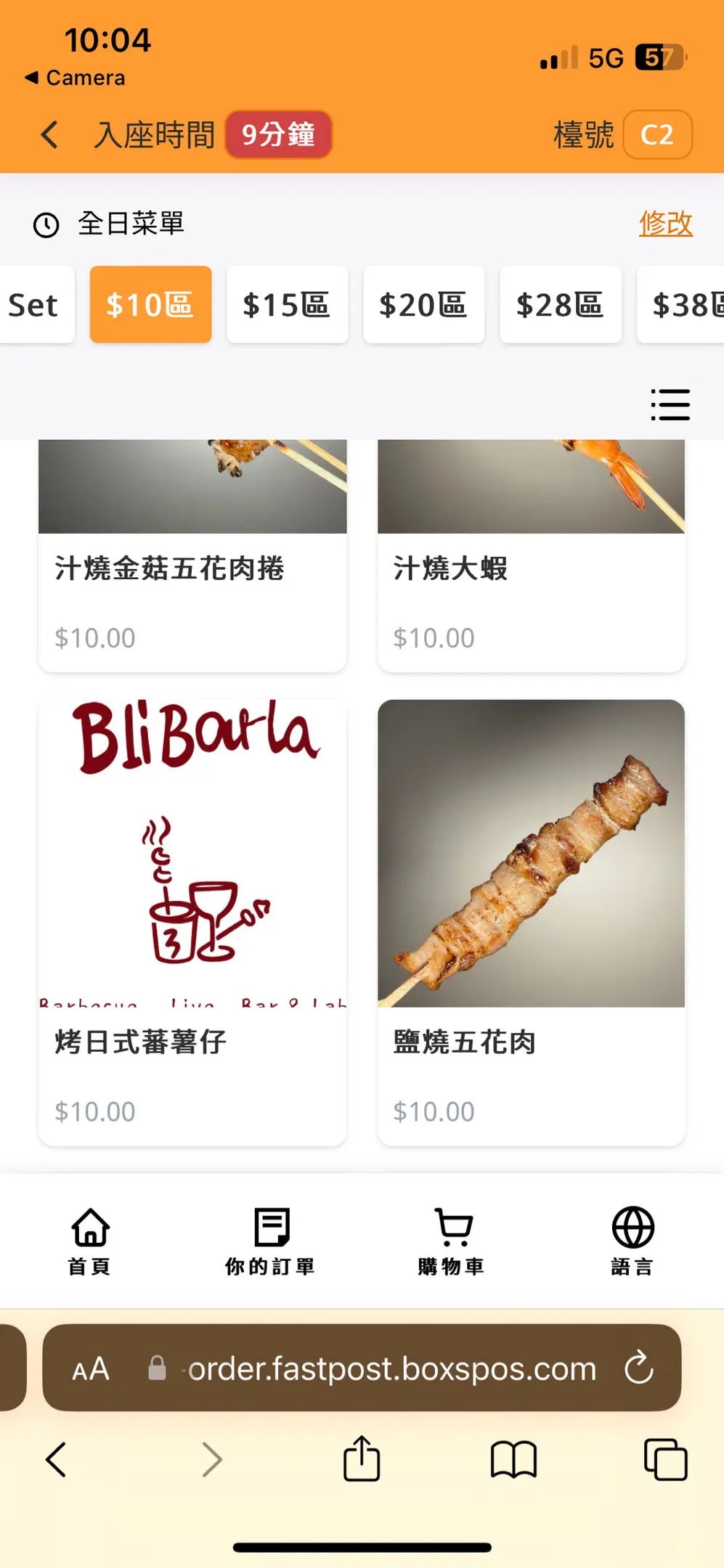Change the 語言 language setting
Viewport: 724px width, 1568px height.
[x=633, y=1241]
